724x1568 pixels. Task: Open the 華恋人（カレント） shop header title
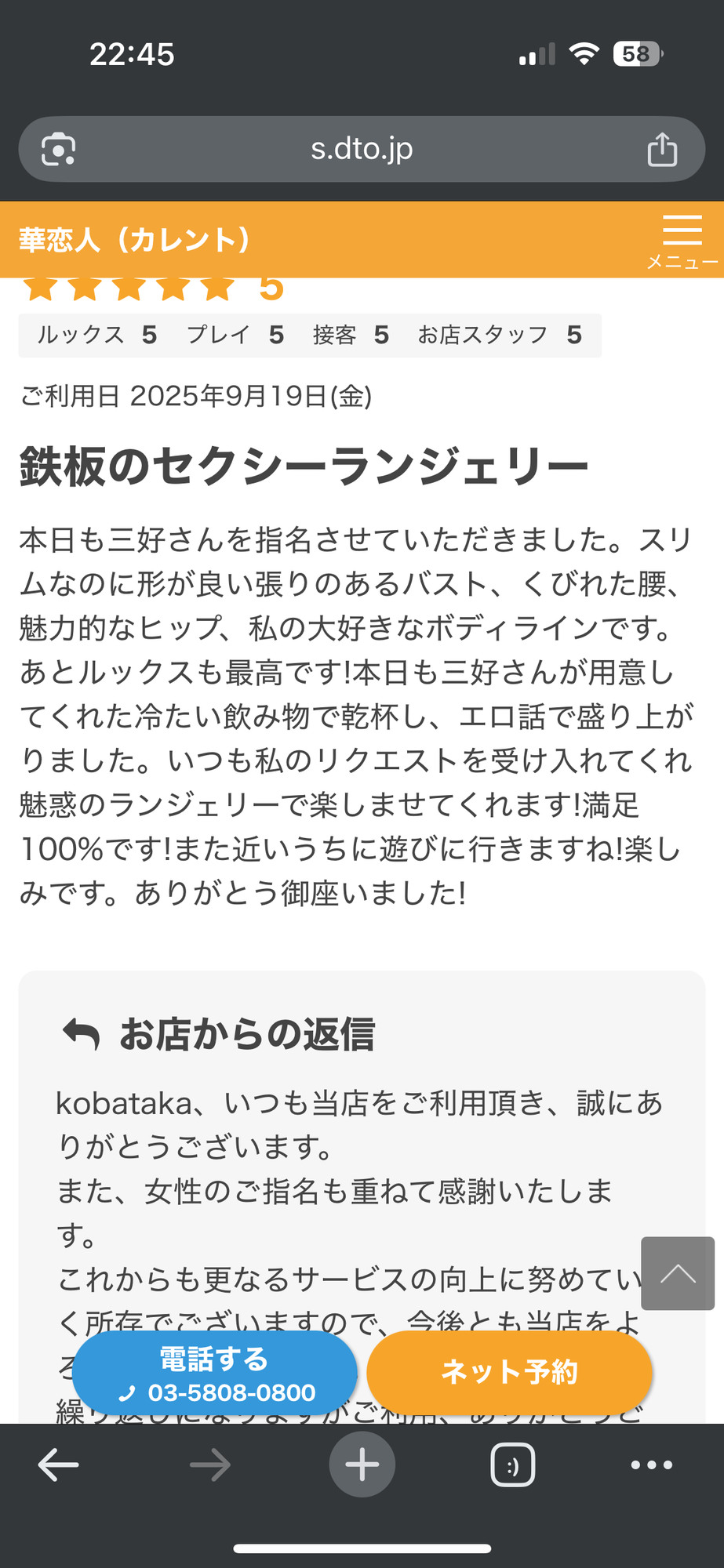(x=134, y=240)
